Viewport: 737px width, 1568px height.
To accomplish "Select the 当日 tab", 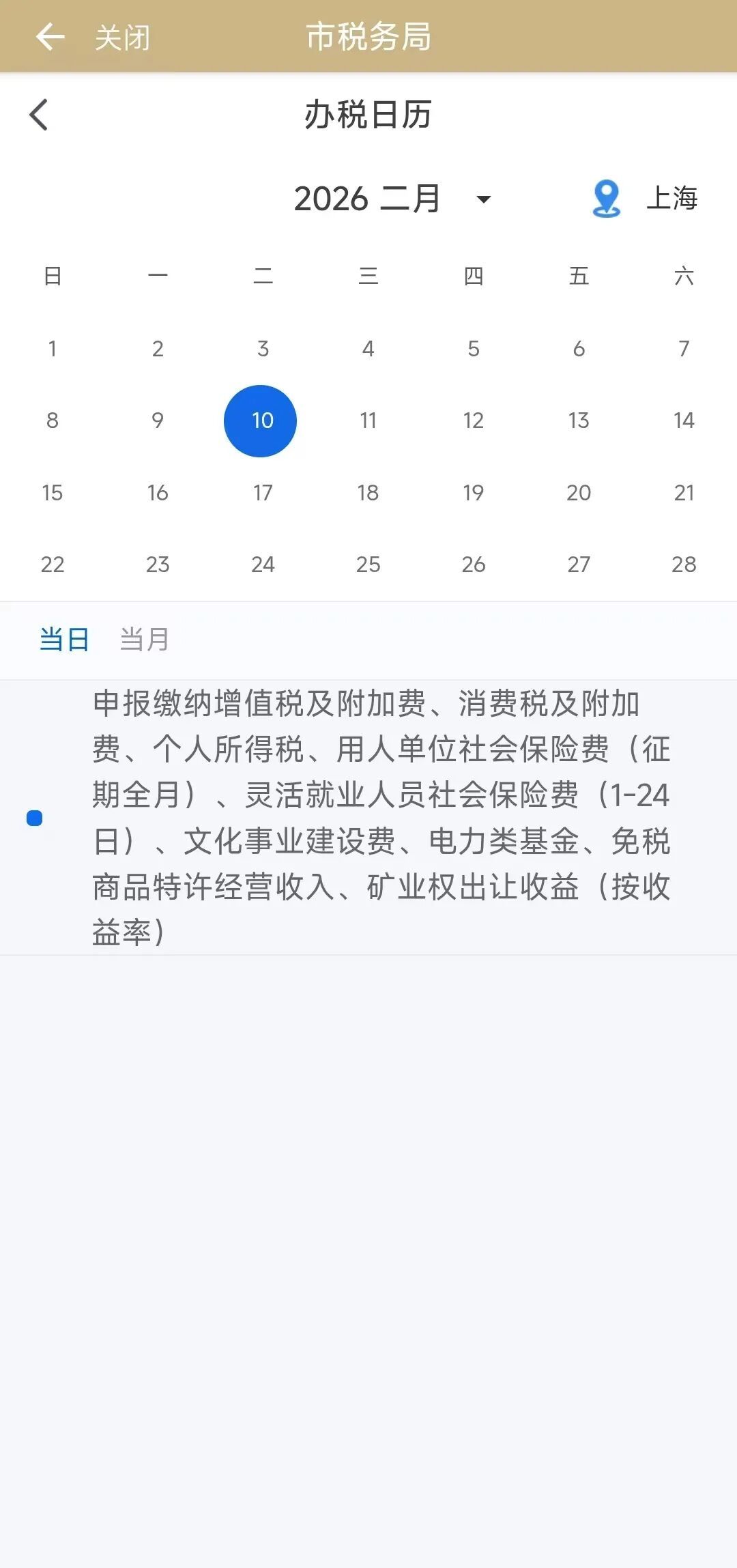I will (64, 640).
